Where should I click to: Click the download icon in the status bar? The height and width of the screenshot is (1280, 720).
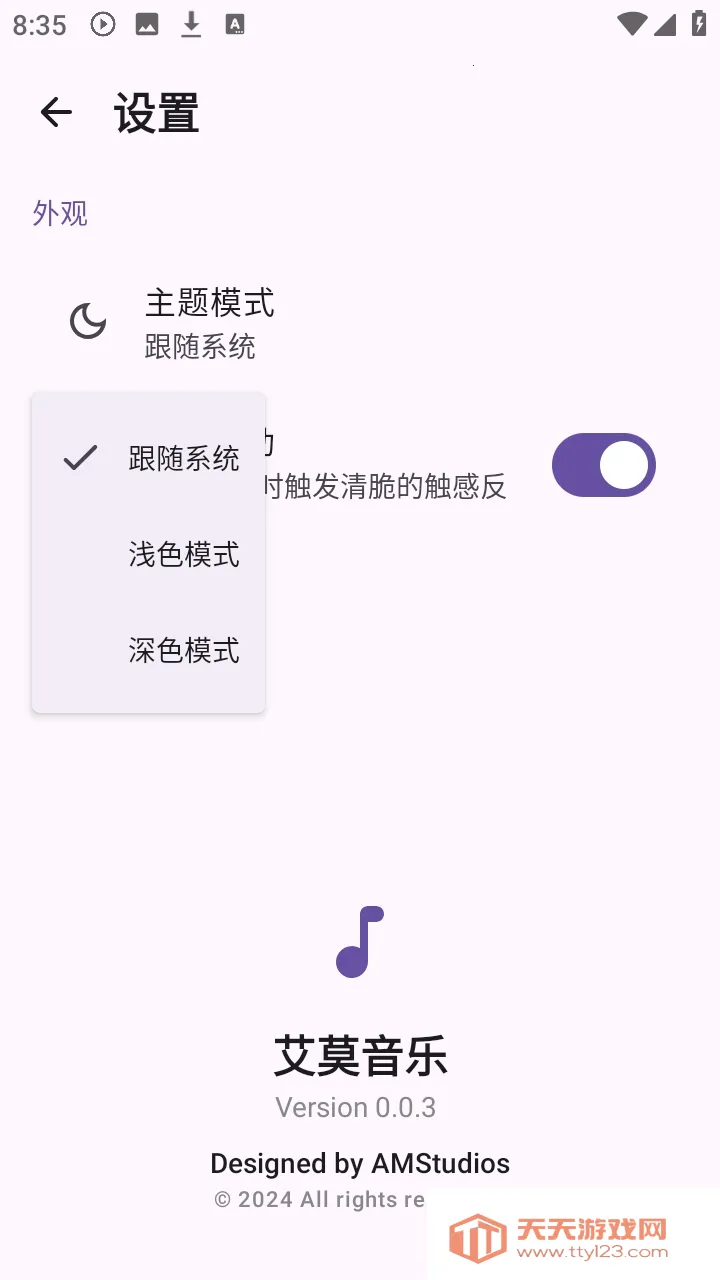tap(192, 24)
